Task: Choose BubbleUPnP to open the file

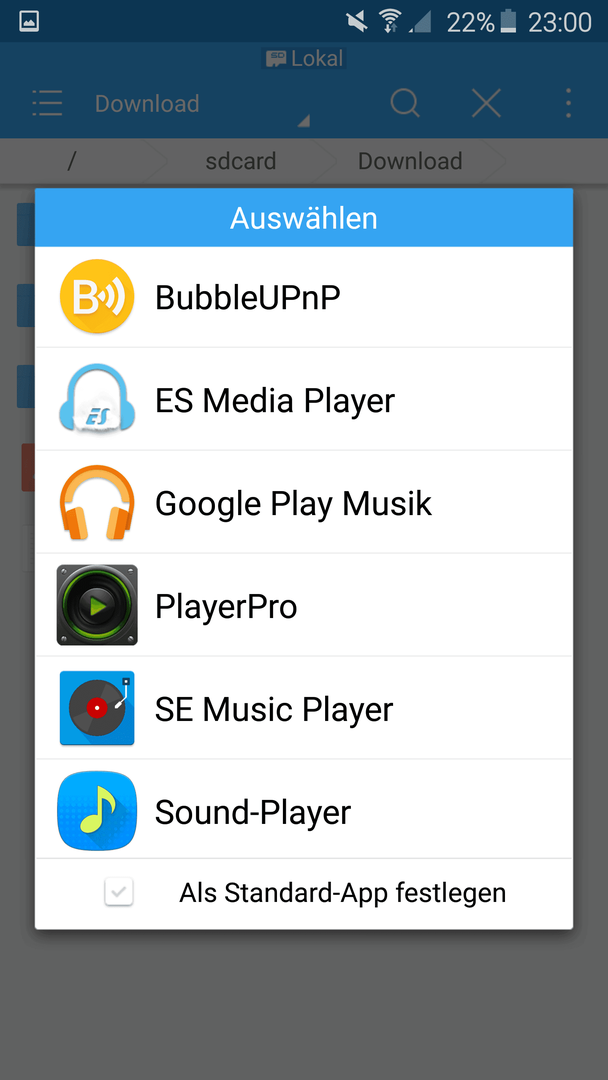Action: coord(304,297)
